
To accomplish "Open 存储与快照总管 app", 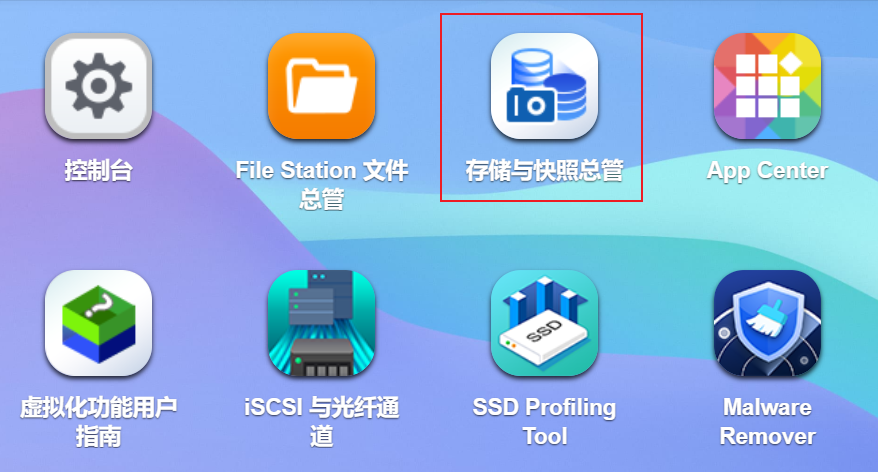I will click(x=544, y=87).
